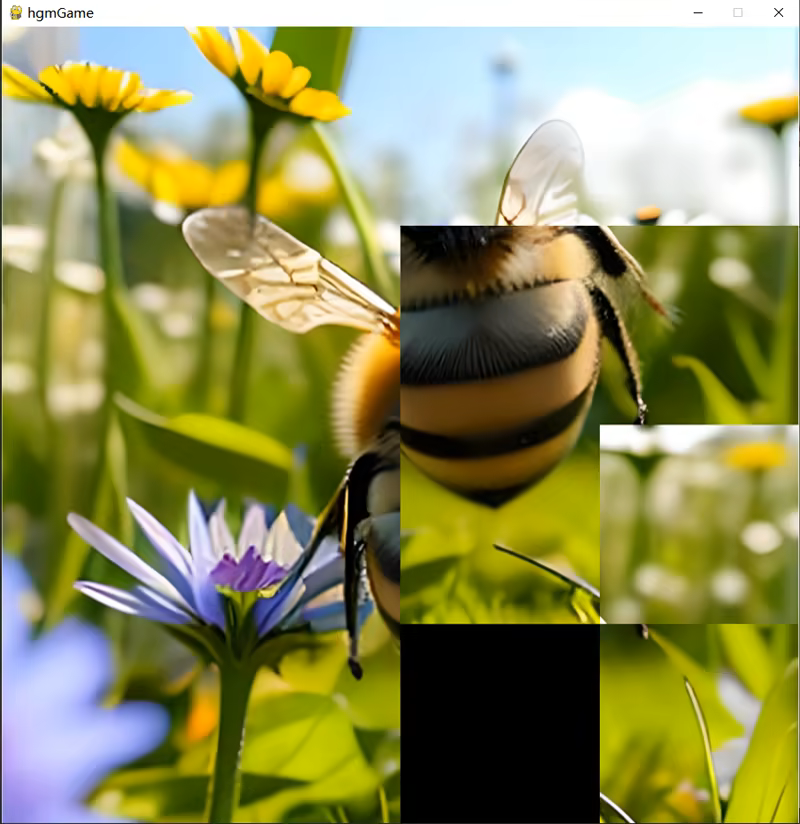Minimize the hgmGame window

tap(697, 12)
